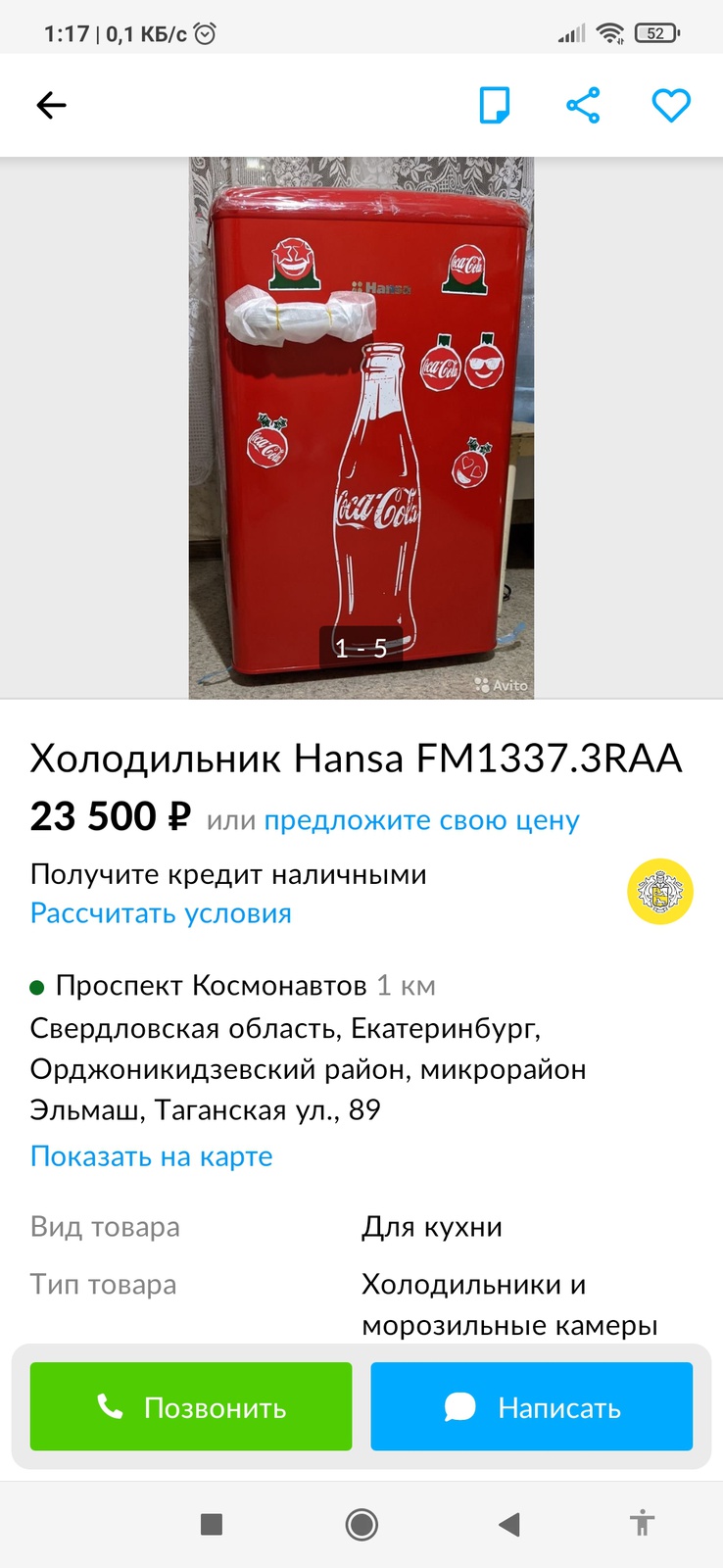This screenshot has width=723, height=1568.
Task: Call the seller via 'Позвонить'
Action: coord(191,1407)
